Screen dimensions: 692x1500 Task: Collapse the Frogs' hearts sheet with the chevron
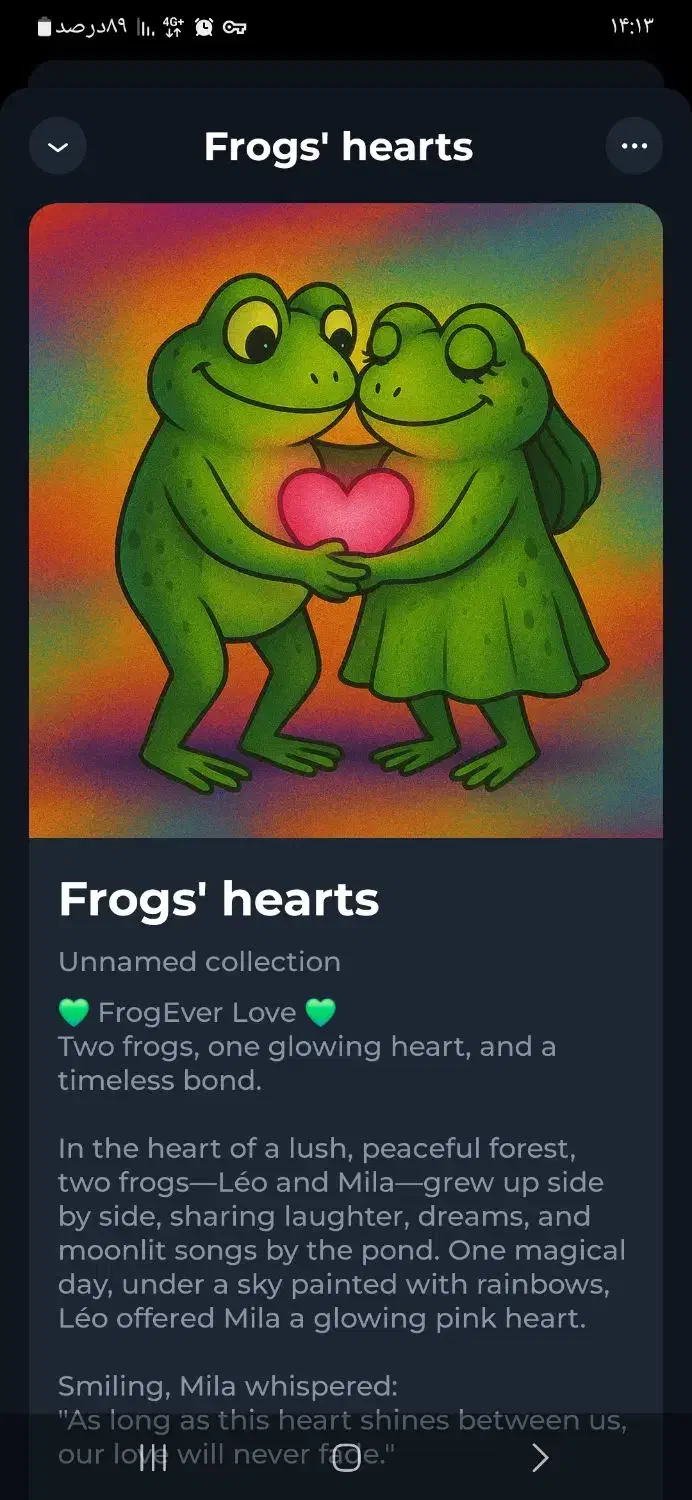[x=58, y=147]
